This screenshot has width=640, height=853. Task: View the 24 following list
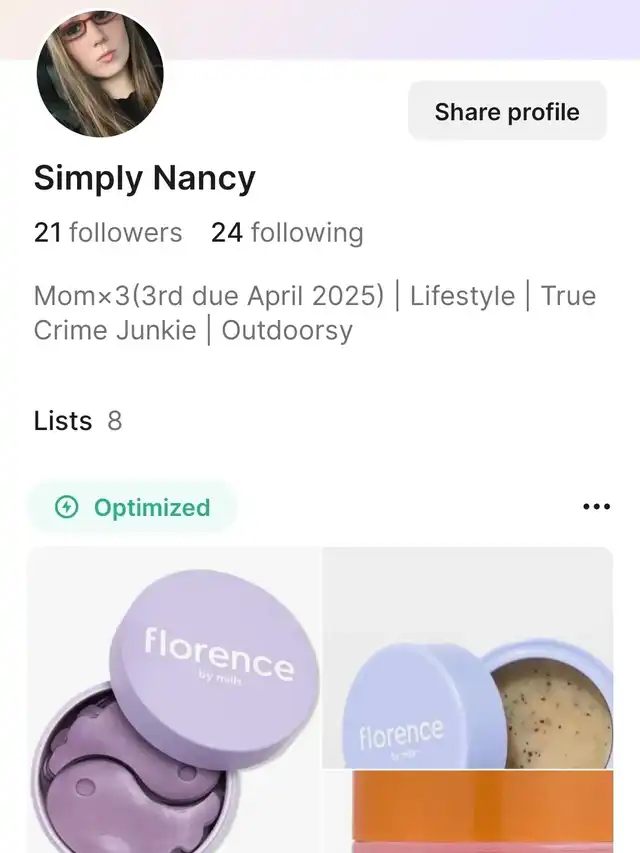pos(287,233)
